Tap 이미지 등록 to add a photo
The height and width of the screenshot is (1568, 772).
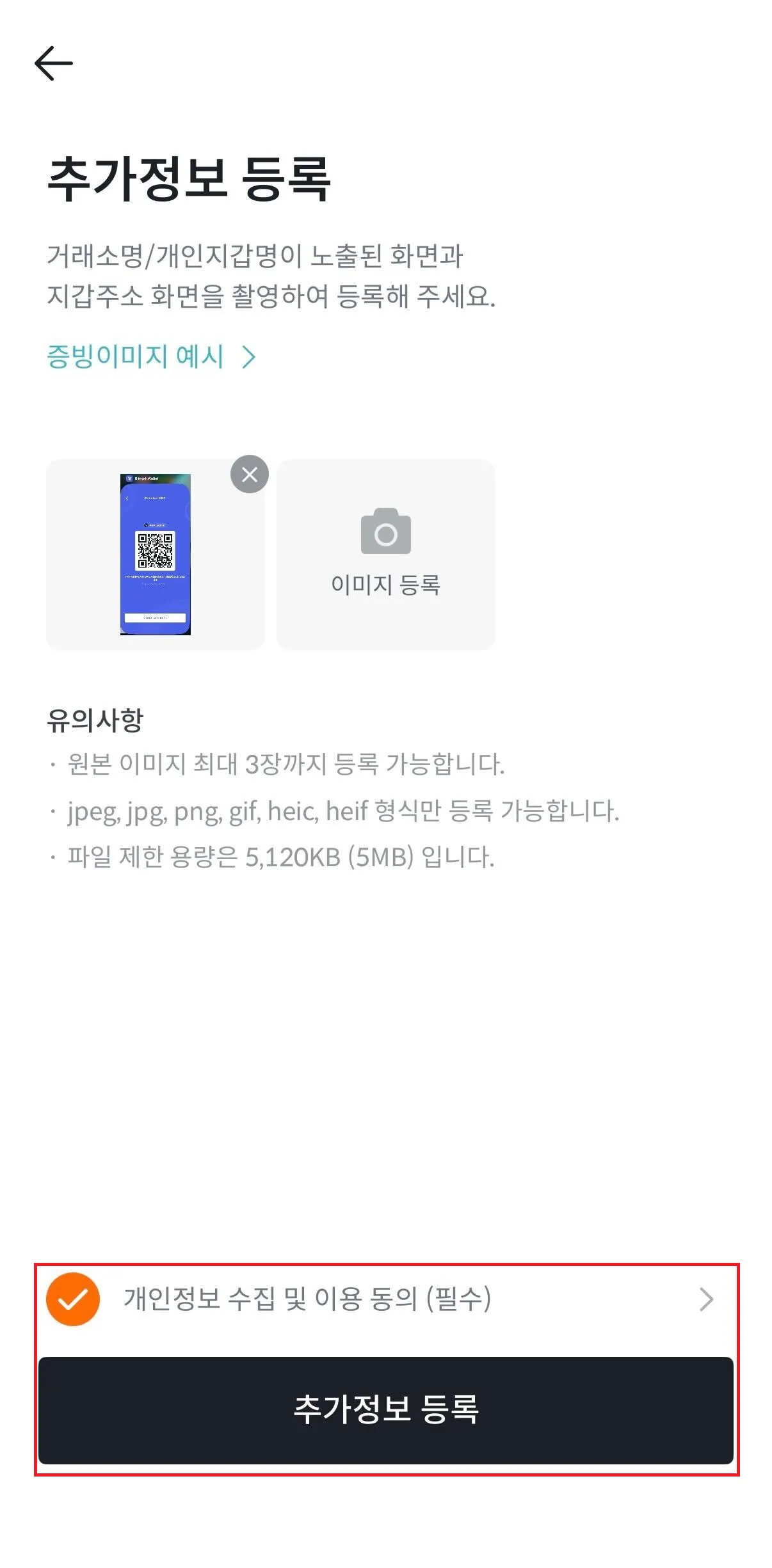385,554
